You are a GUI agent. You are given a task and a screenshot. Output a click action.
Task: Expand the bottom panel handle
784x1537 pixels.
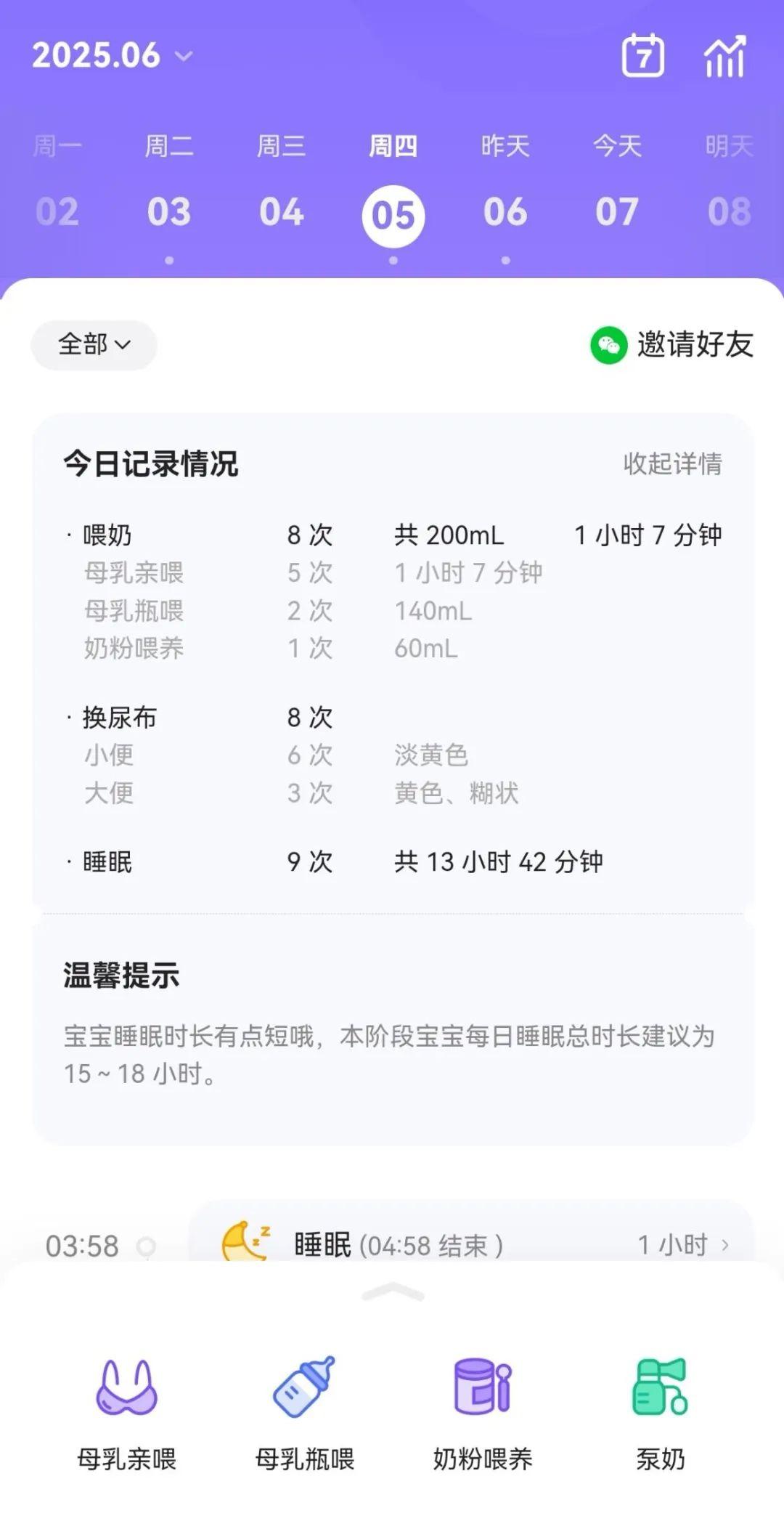point(393,1292)
